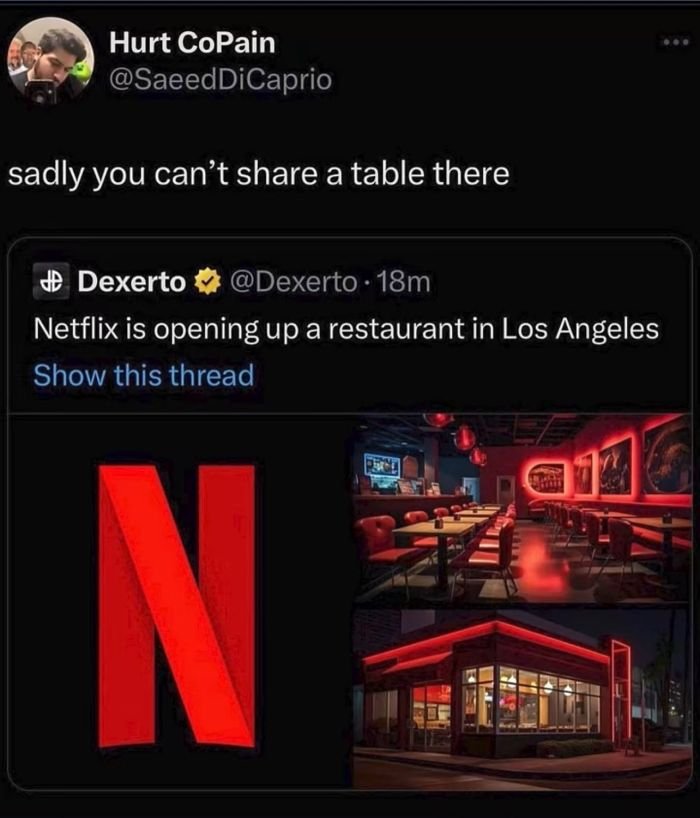The image size is (700, 818).
Task: View the restaurant interior photo
Action: 521,507
